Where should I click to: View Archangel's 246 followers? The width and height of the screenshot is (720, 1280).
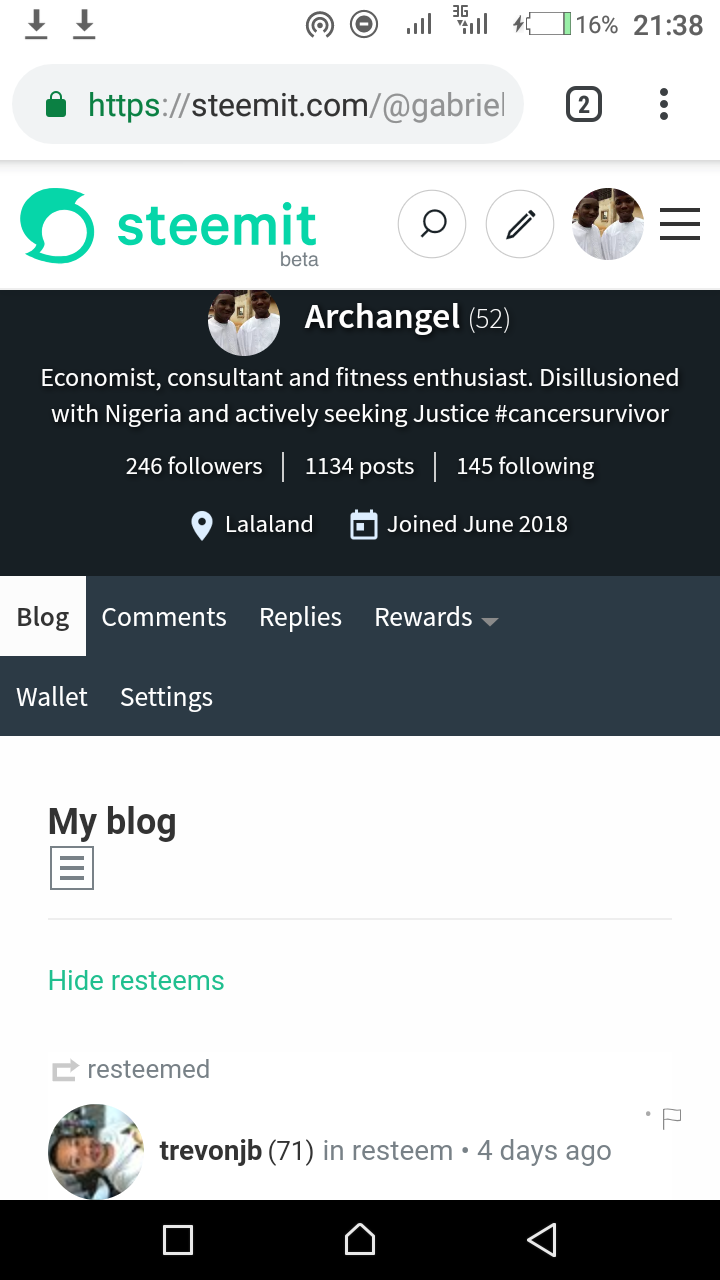(x=194, y=466)
